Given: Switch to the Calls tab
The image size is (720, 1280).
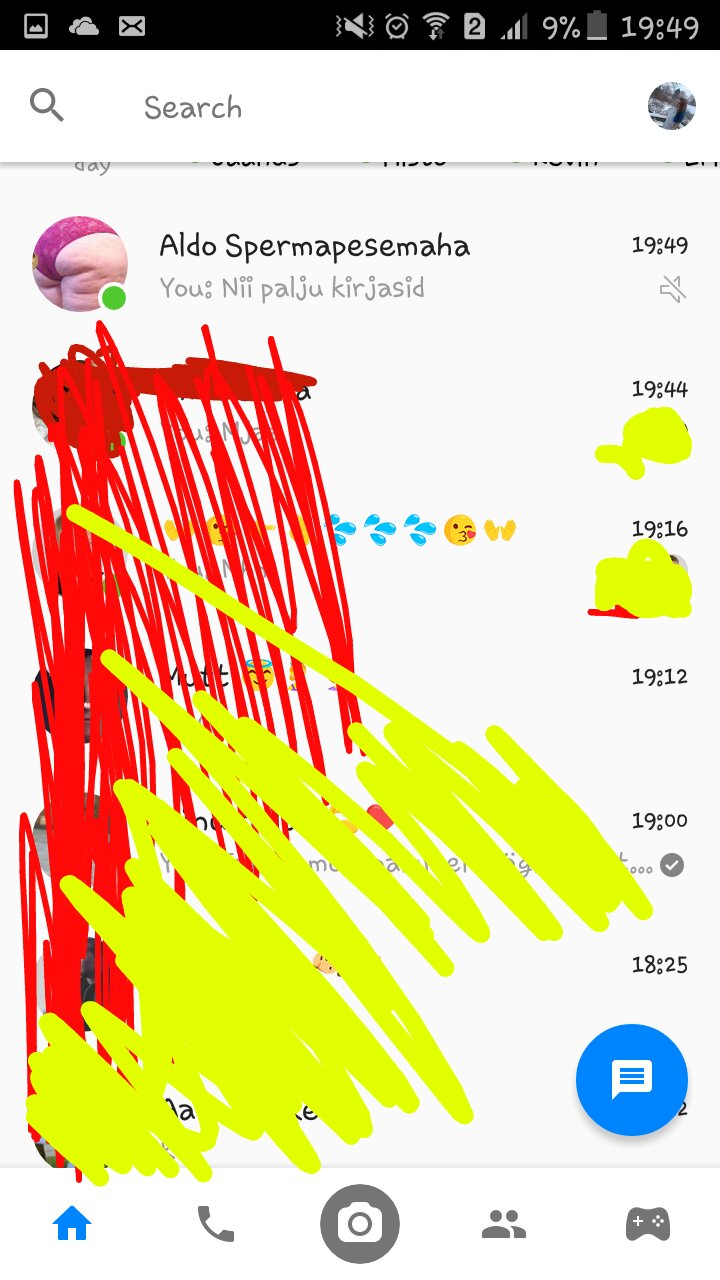Looking at the screenshot, I should coord(216,1223).
